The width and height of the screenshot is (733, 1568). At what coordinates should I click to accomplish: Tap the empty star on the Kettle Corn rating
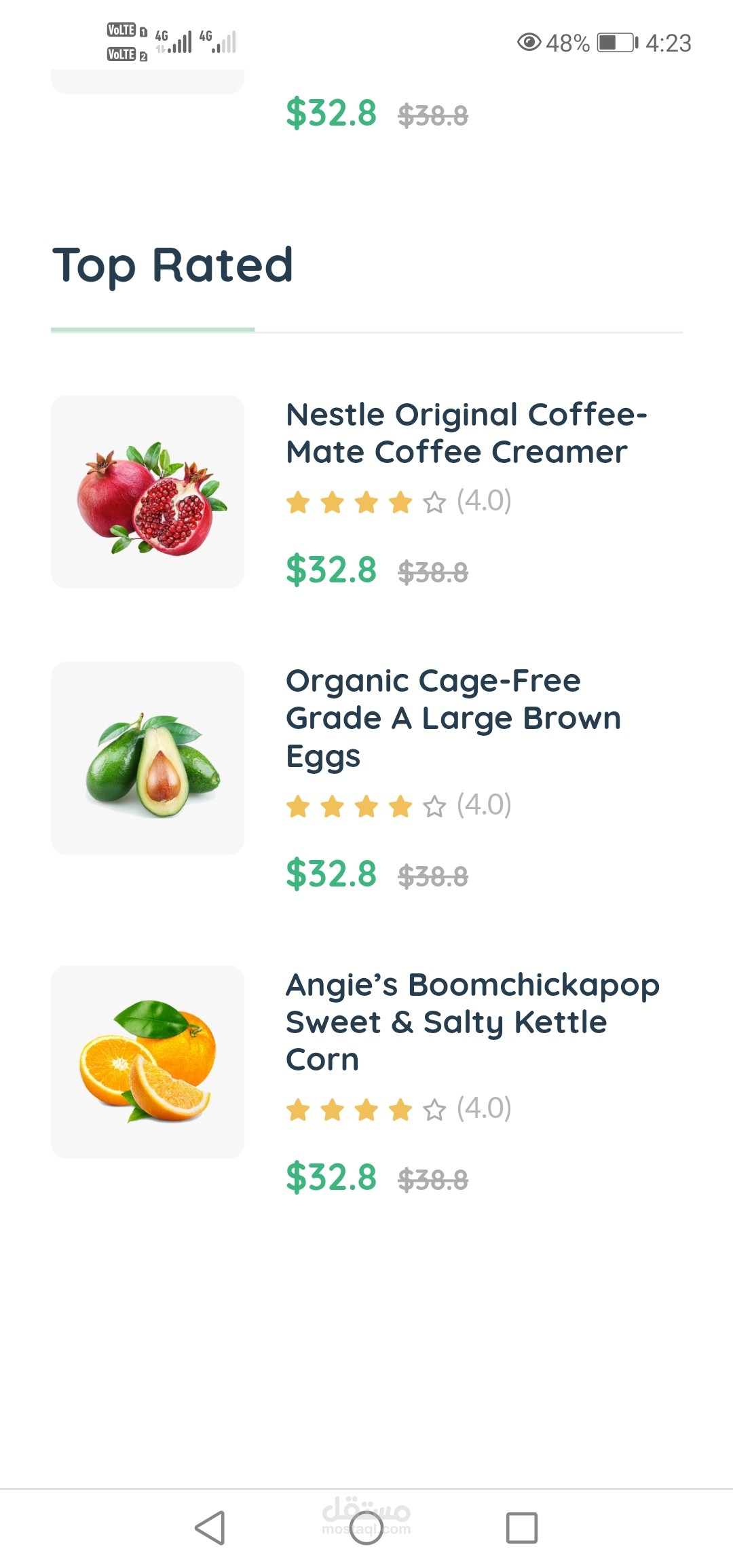435,1110
